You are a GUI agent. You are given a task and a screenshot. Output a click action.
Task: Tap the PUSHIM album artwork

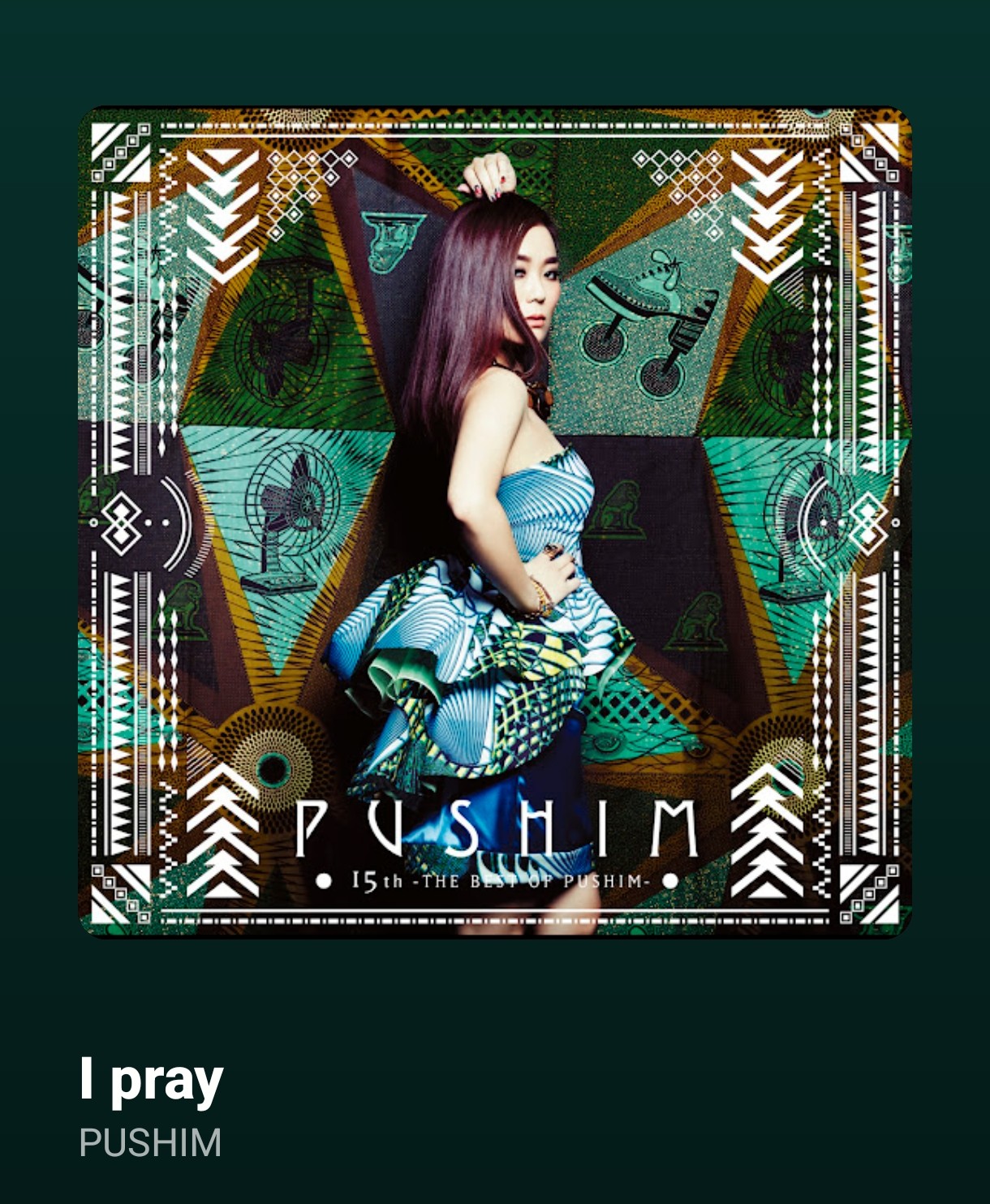pos(495,522)
